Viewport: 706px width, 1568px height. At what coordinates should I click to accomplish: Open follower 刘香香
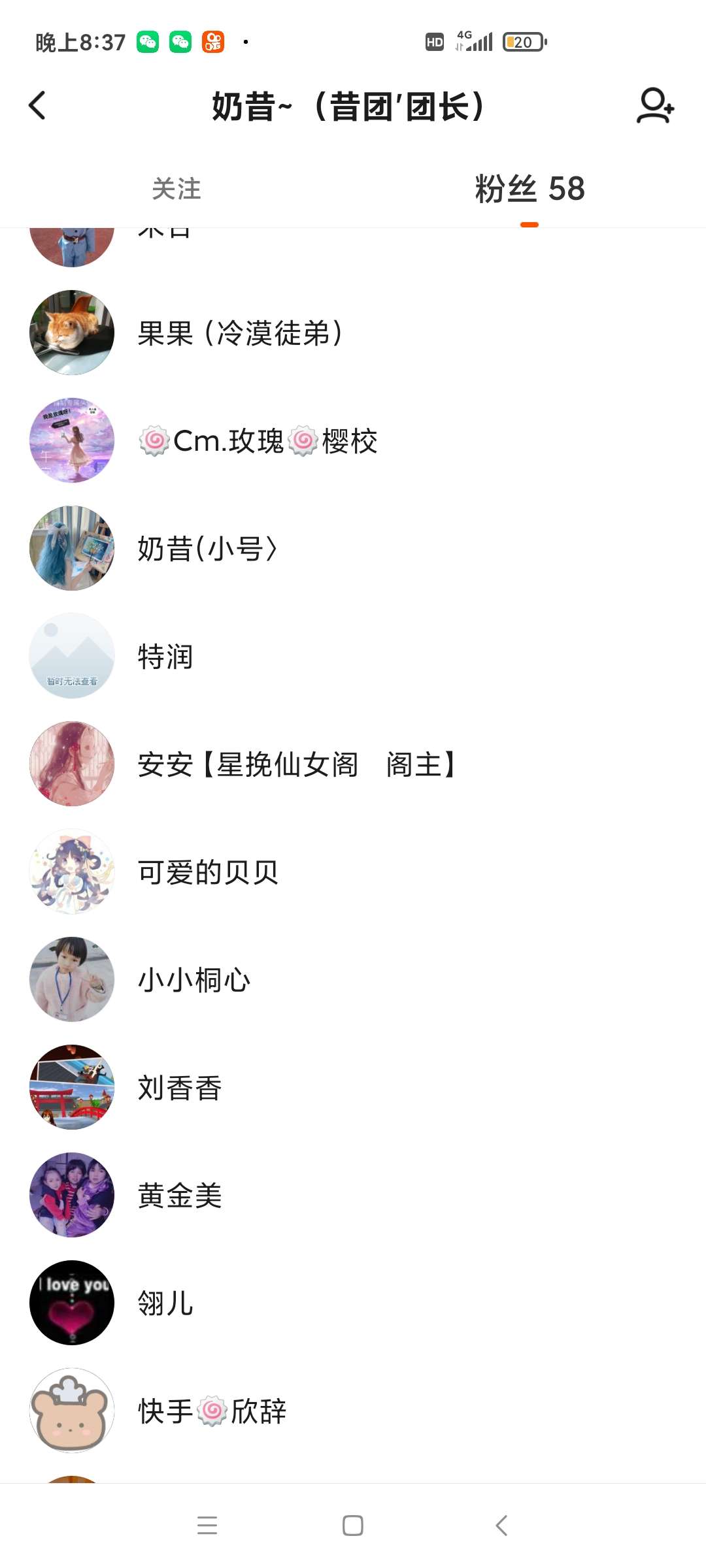coord(180,1088)
